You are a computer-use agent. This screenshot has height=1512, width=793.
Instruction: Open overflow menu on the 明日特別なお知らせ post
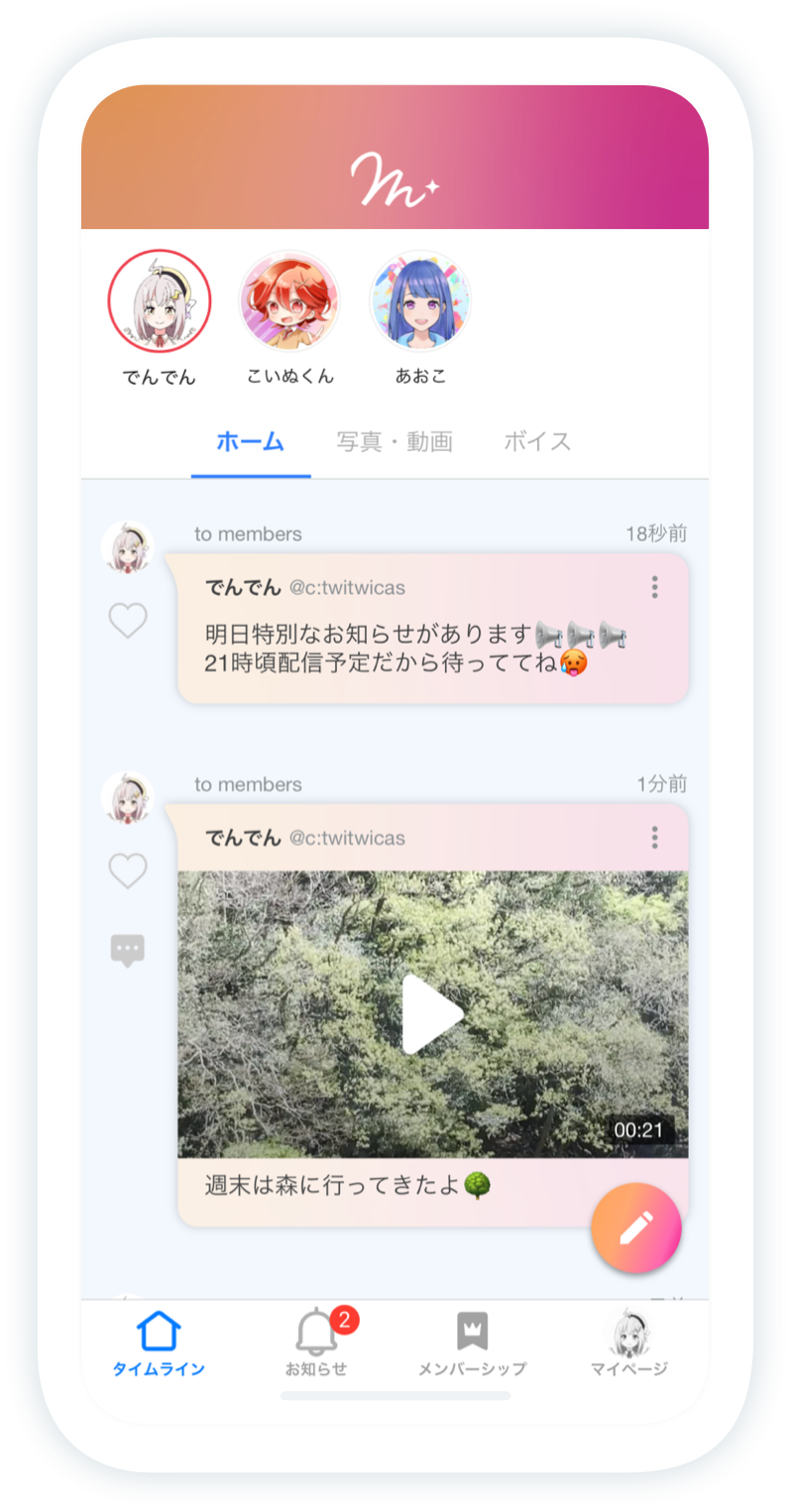tap(654, 588)
